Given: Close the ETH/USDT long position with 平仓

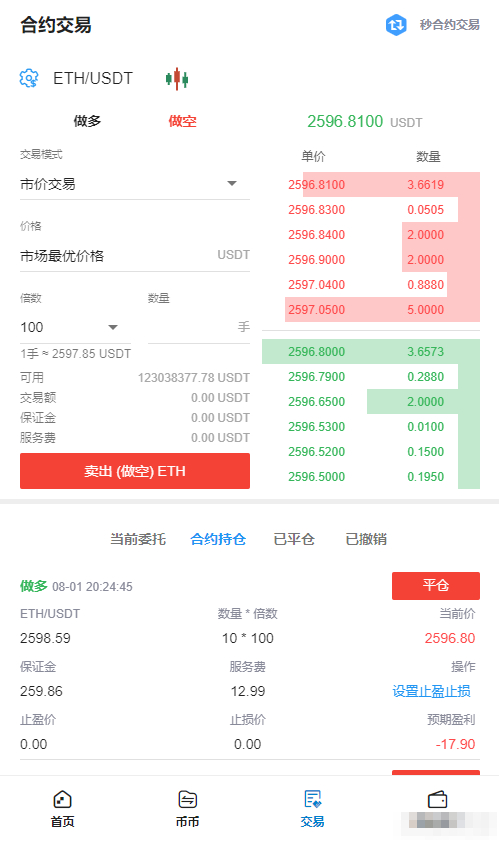Looking at the screenshot, I should coord(436,585).
